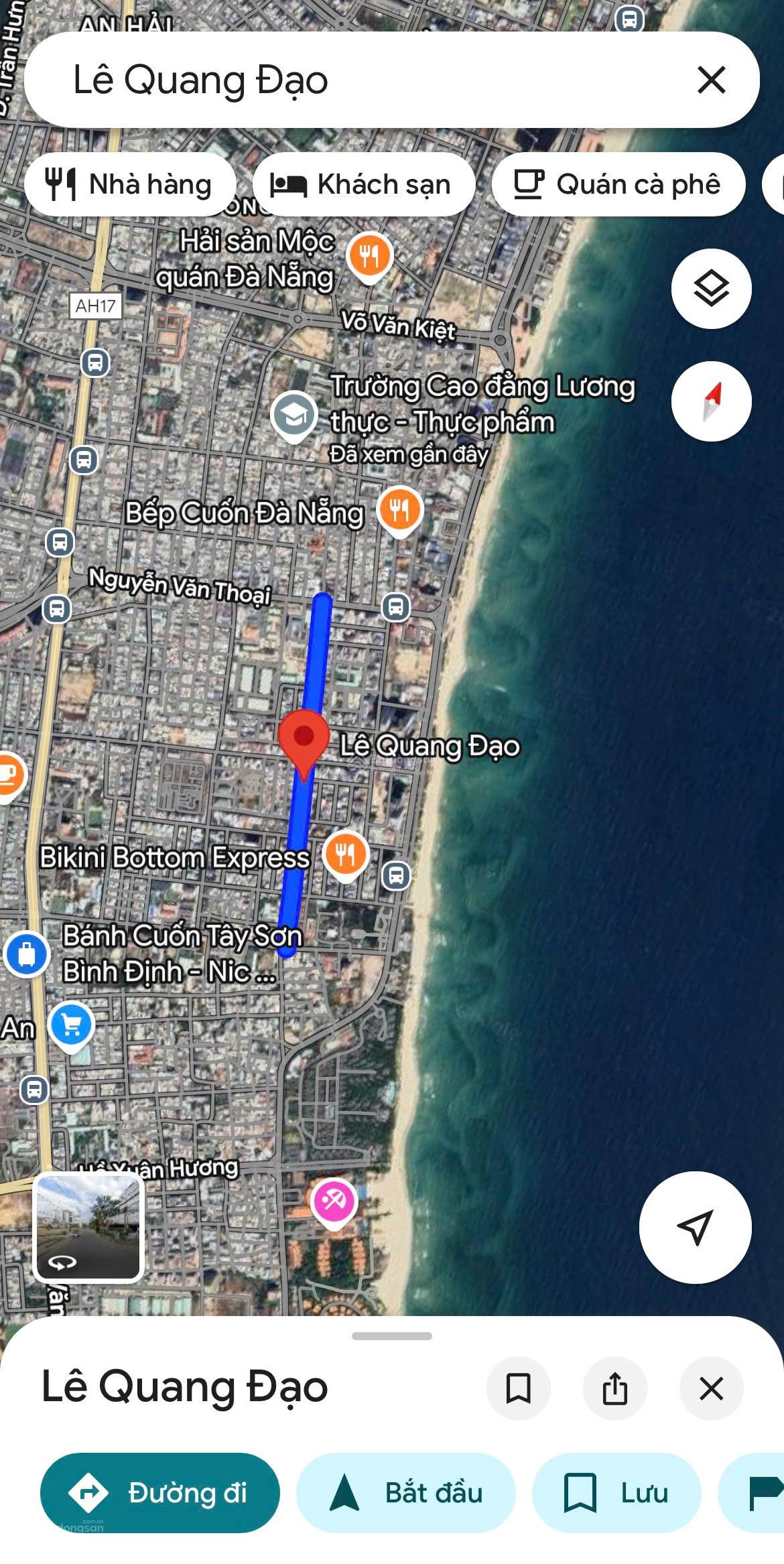Image resolution: width=784 pixels, height=1564 pixels.
Task: Share the Lê Quang Đạo place
Action: (x=614, y=1388)
